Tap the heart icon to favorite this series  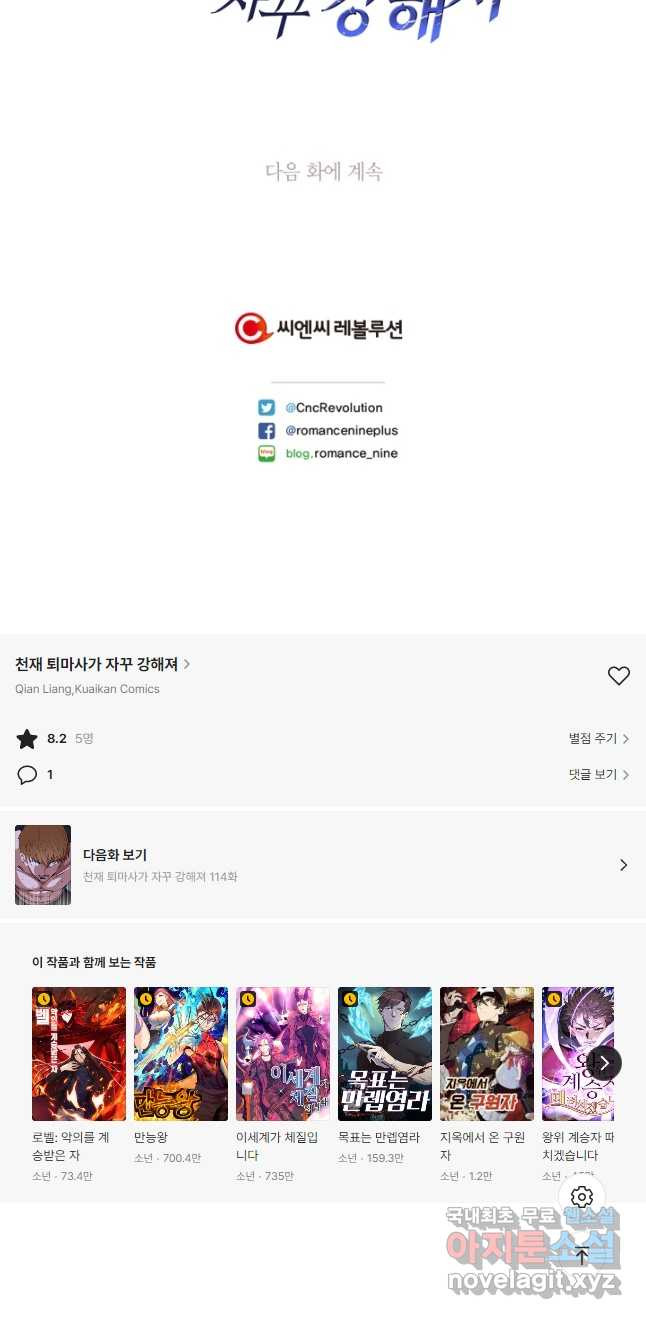(x=619, y=676)
